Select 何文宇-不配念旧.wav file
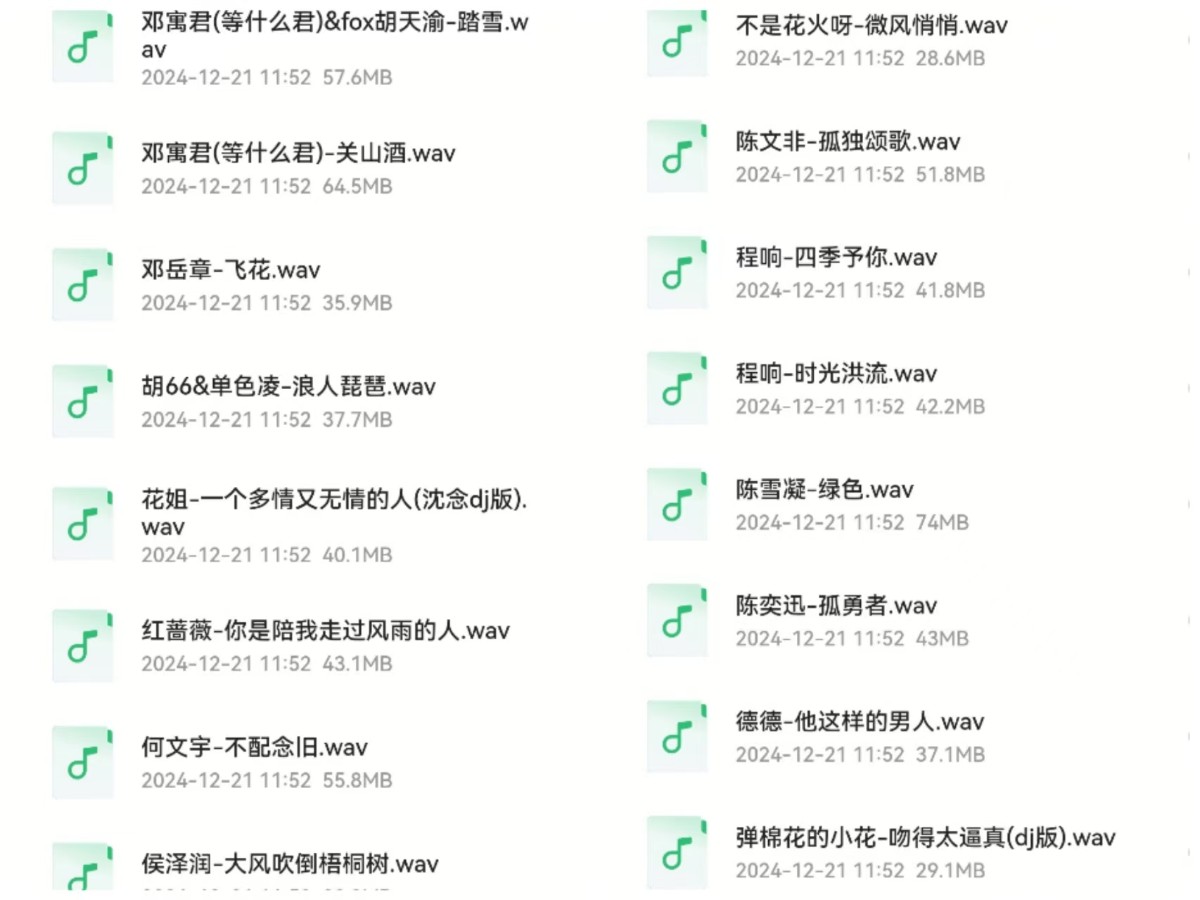The image size is (1200, 900). pyautogui.click(x=255, y=747)
